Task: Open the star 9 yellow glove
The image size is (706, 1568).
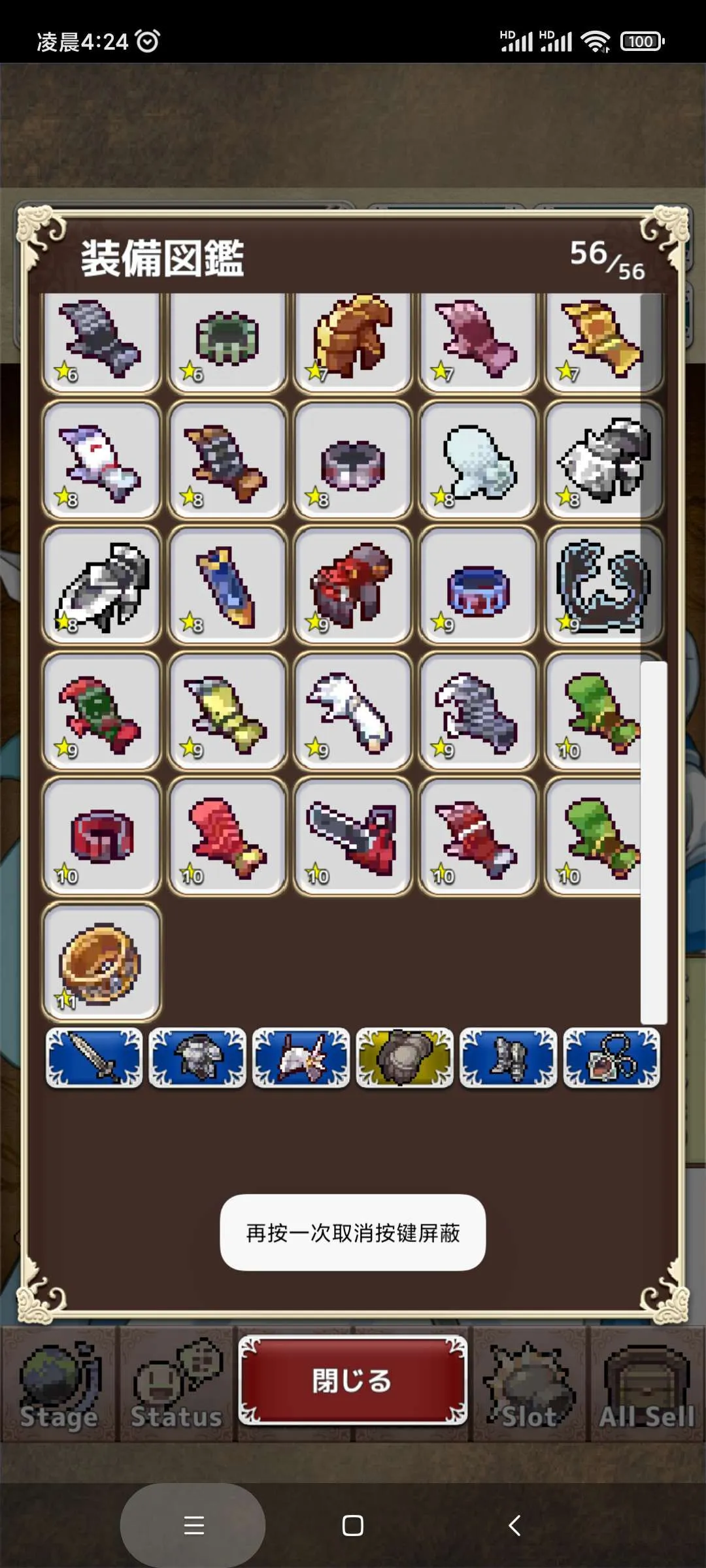Action: point(227,711)
